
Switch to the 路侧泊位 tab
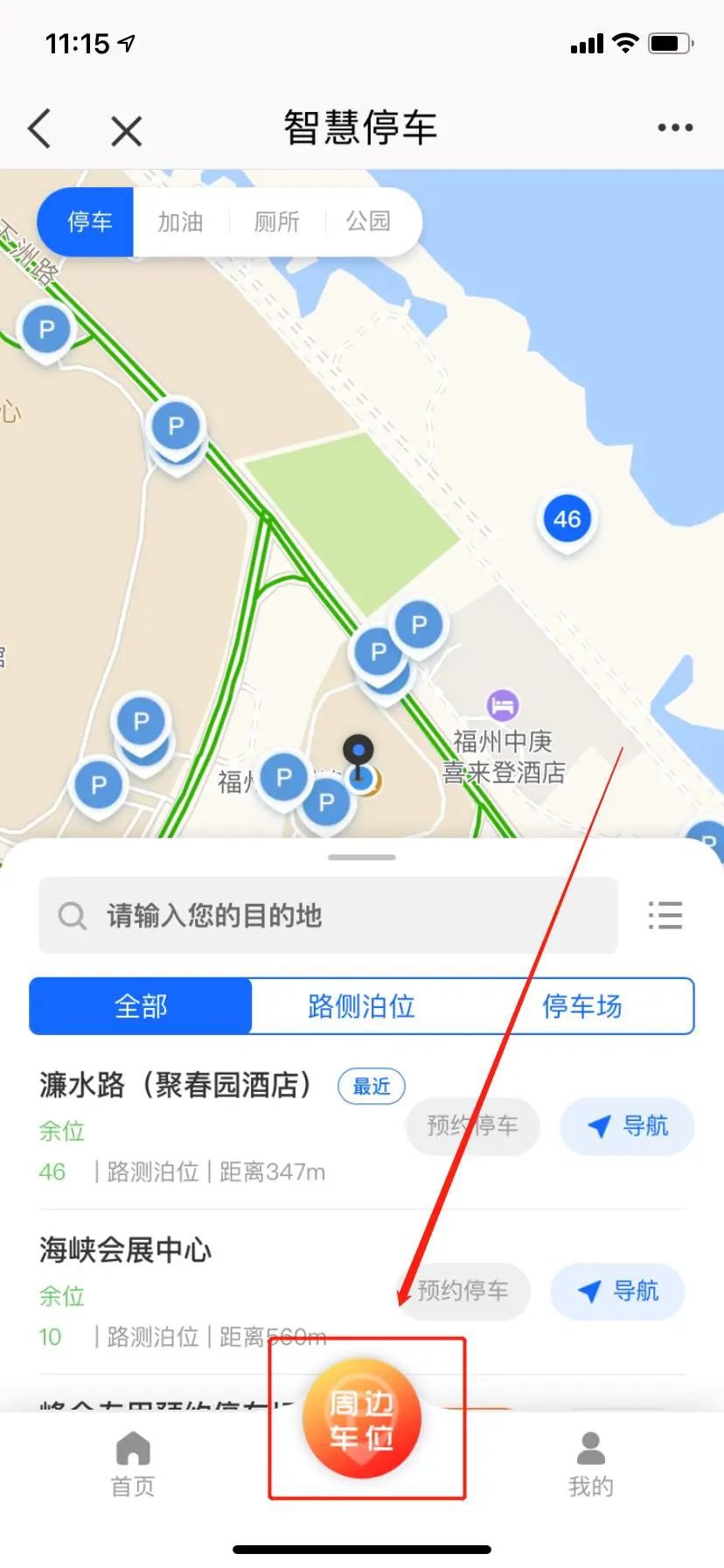tap(361, 1006)
